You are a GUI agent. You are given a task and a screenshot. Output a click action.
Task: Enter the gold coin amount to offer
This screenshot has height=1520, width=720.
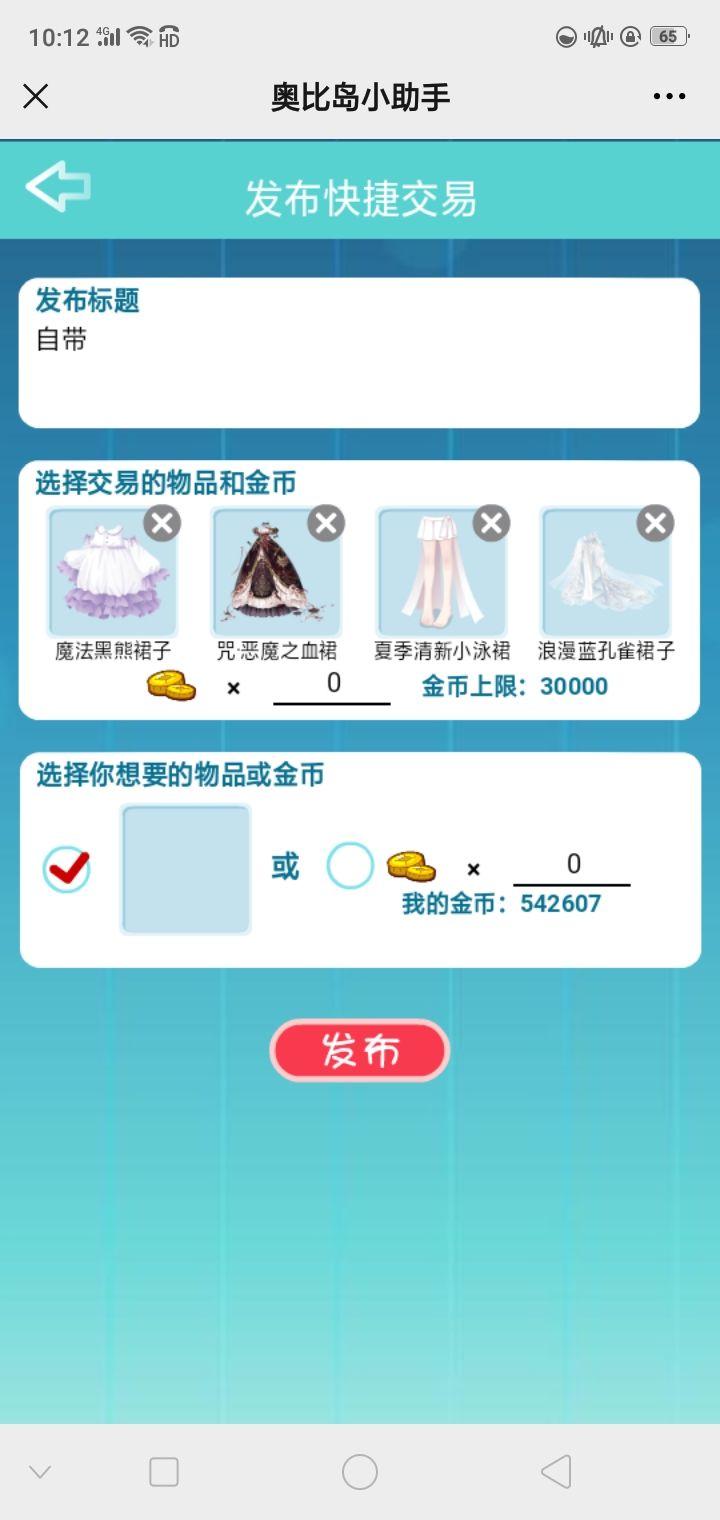click(332, 685)
